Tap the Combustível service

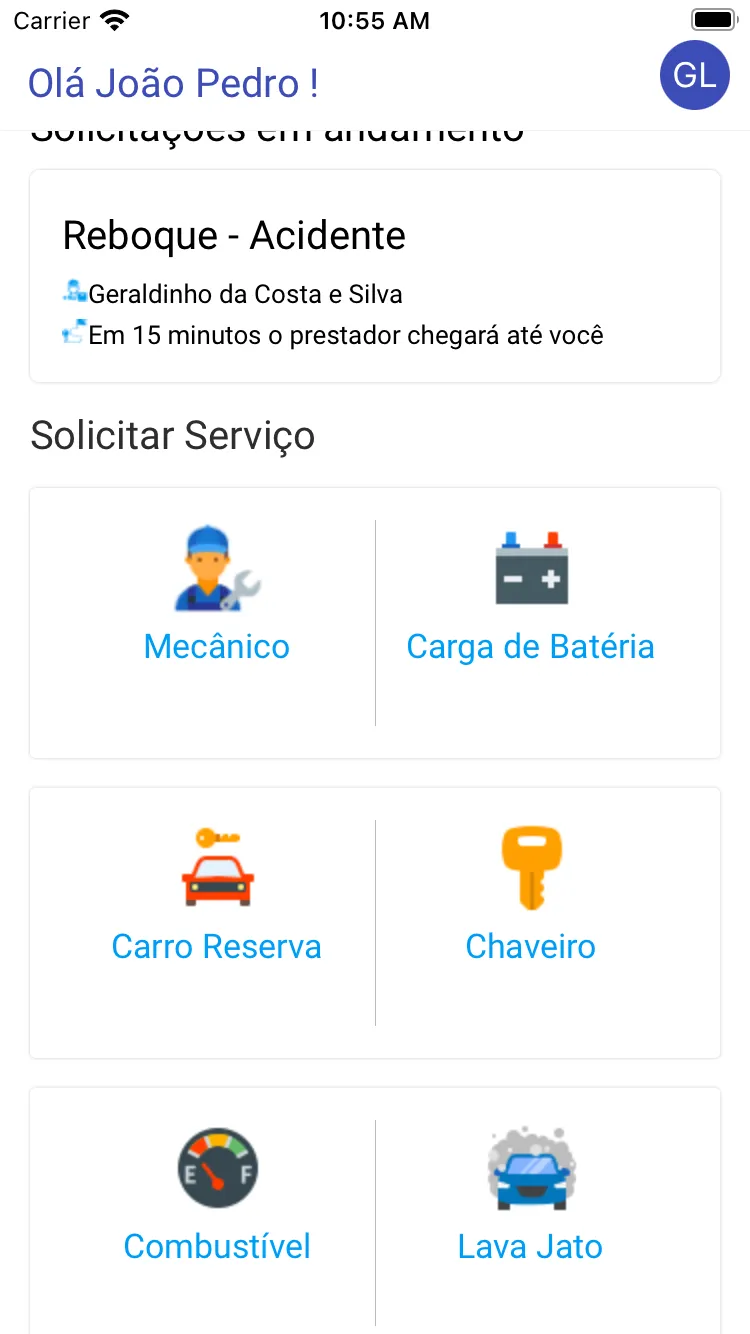(x=216, y=1200)
